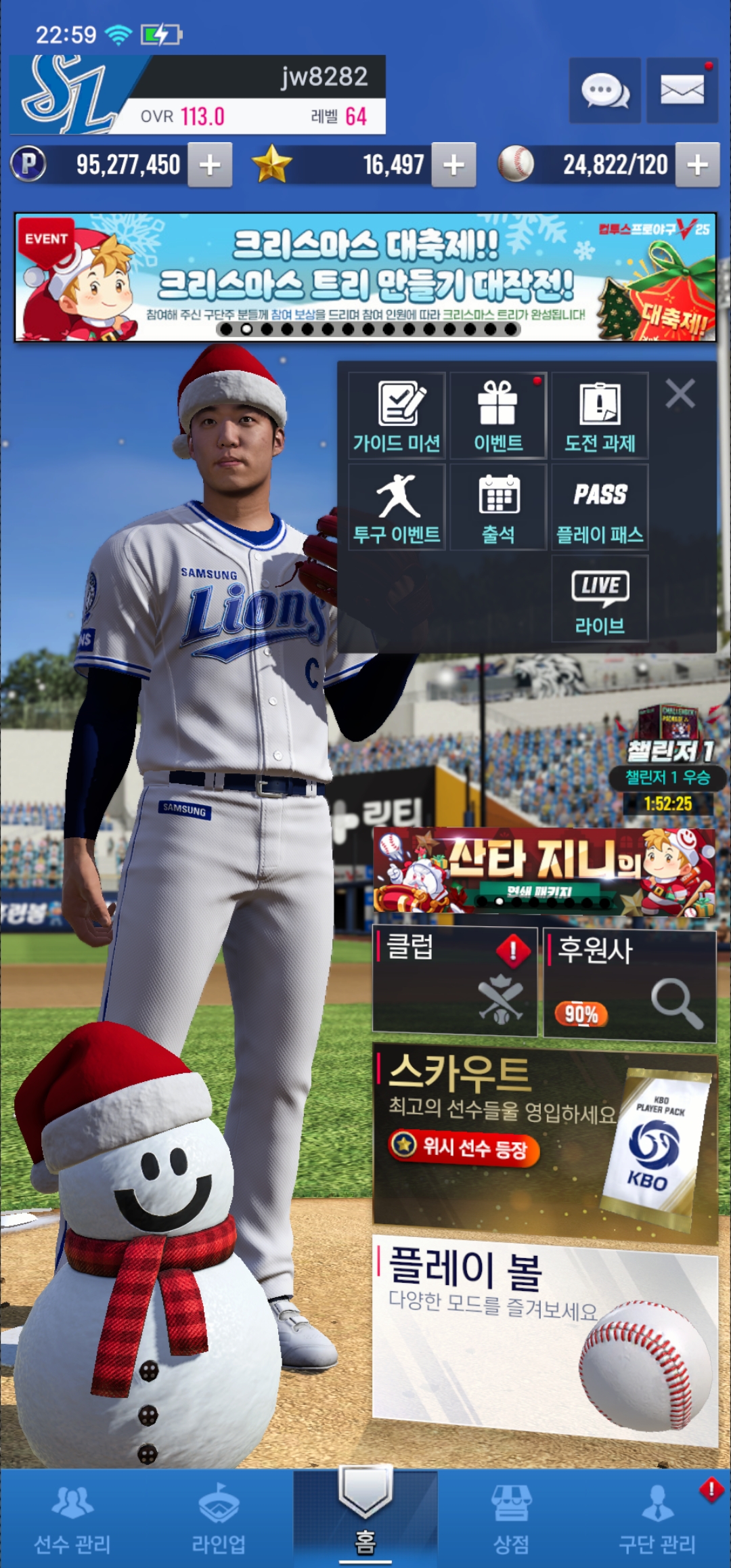Screen dimensions: 731x1568
Task: Open the mailbox envelope icon
Action: [682, 90]
